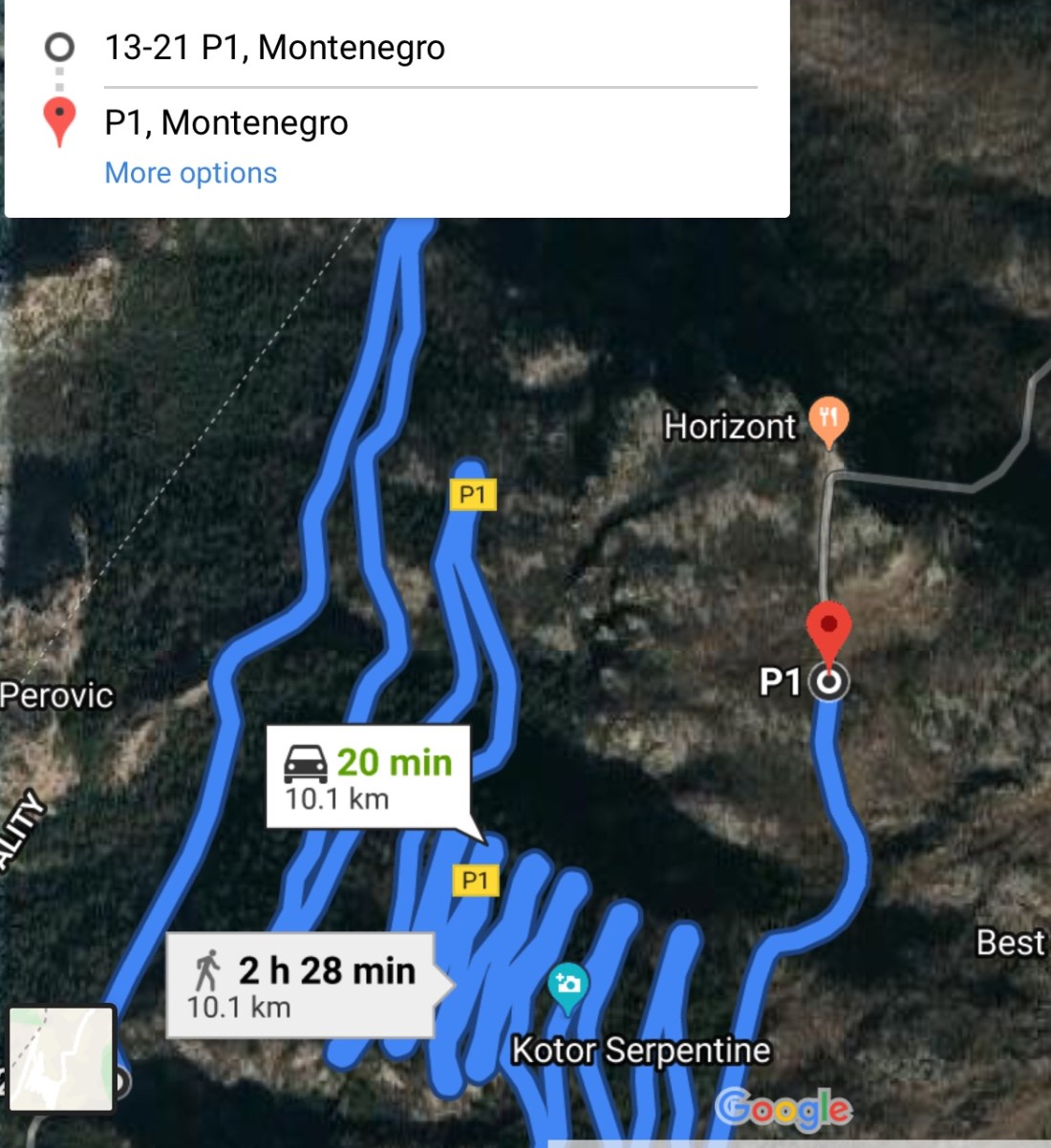
Task: Select the 20 min driving route
Action: 368,777
